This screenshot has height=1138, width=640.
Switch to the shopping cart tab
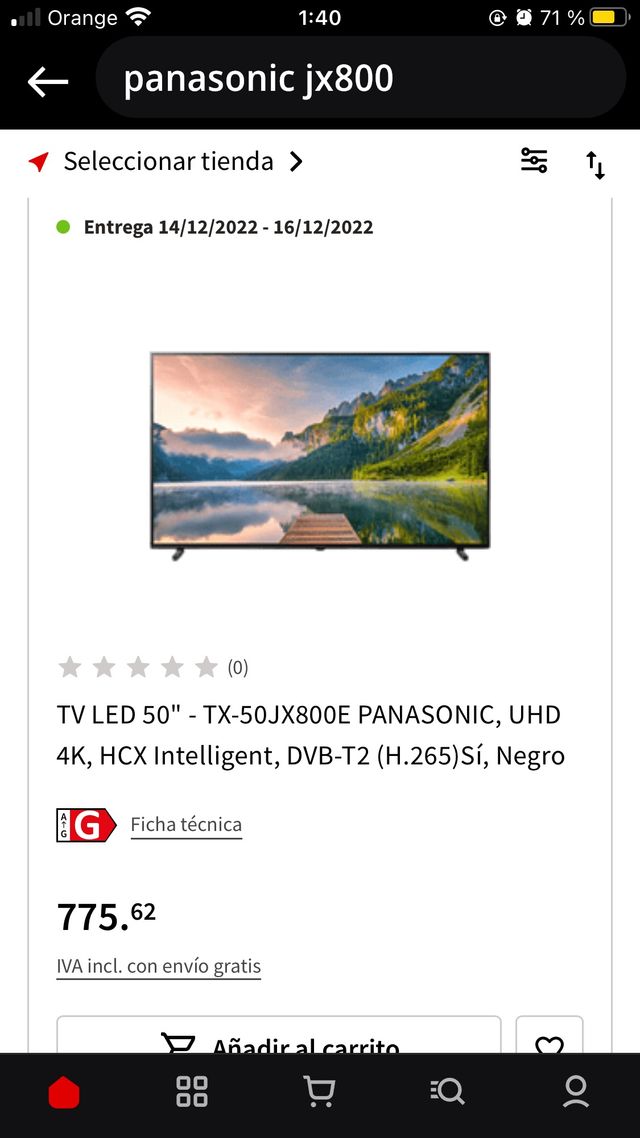(319, 1092)
